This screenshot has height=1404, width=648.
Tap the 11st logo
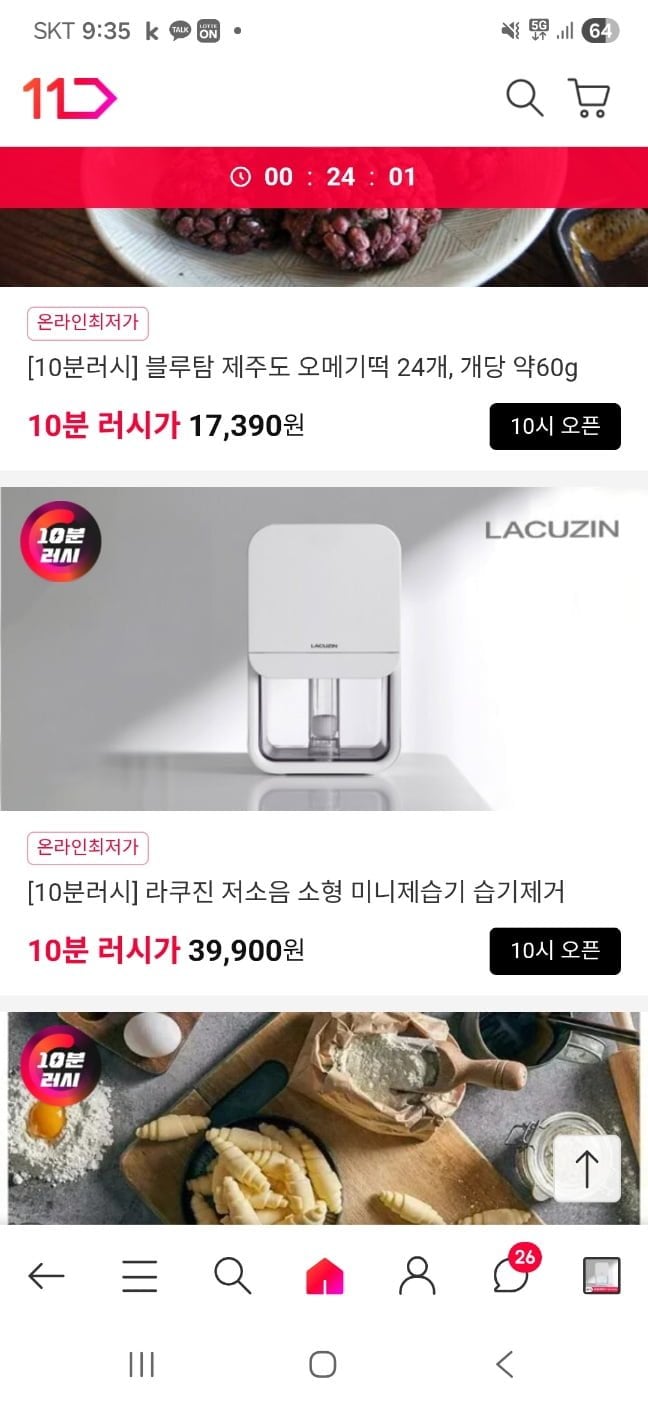click(x=69, y=98)
